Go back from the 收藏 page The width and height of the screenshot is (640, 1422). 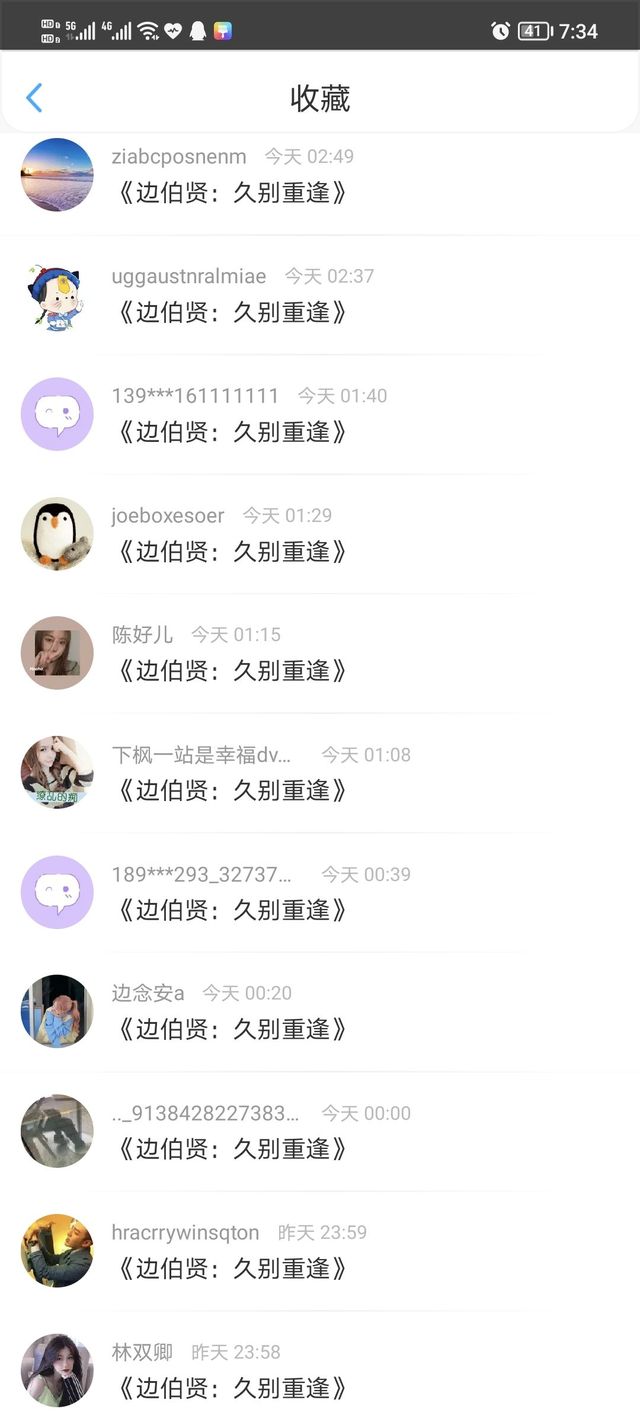tap(34, 98)
